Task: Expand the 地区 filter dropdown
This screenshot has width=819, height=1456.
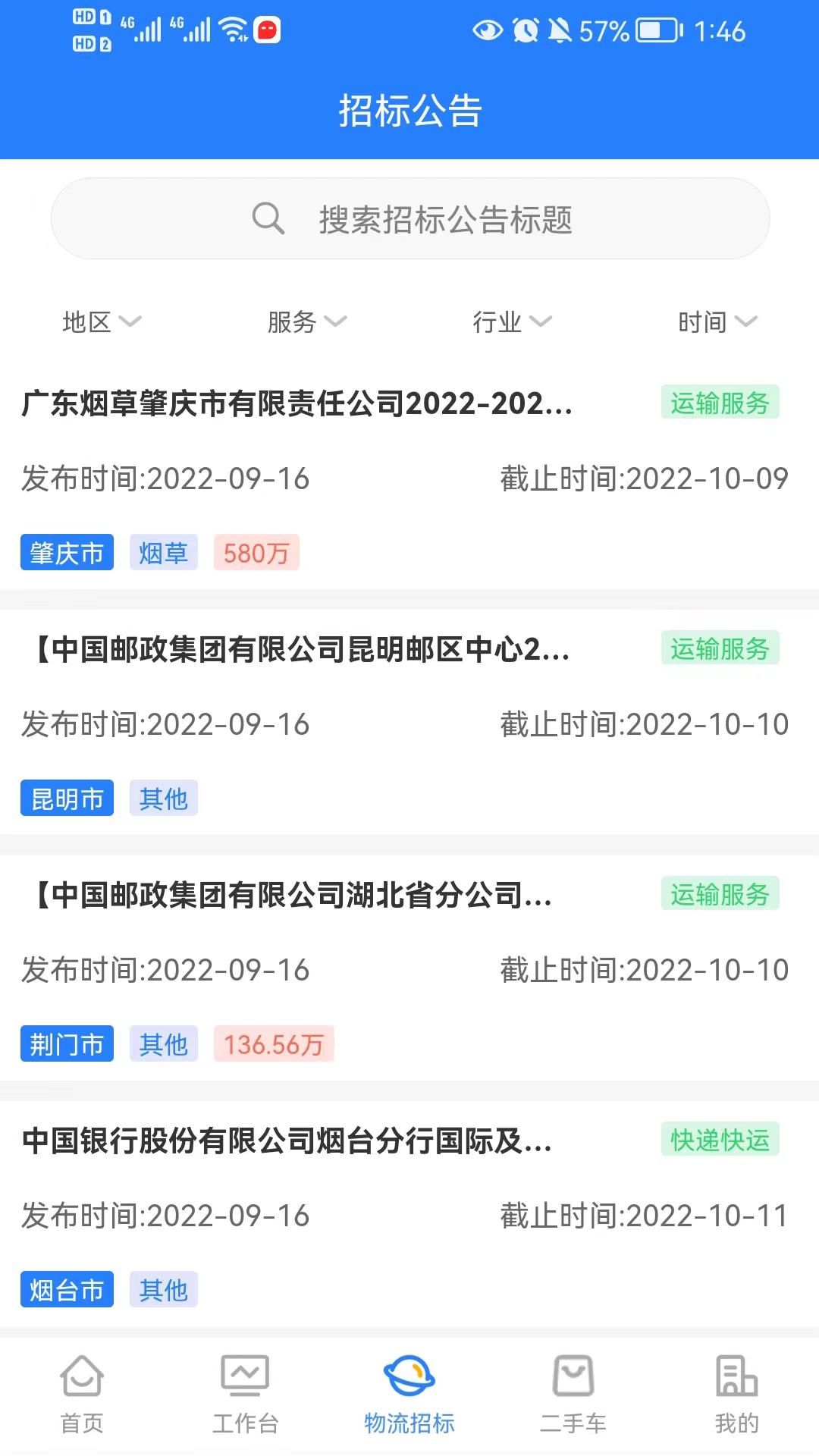Action: point(102,322)
